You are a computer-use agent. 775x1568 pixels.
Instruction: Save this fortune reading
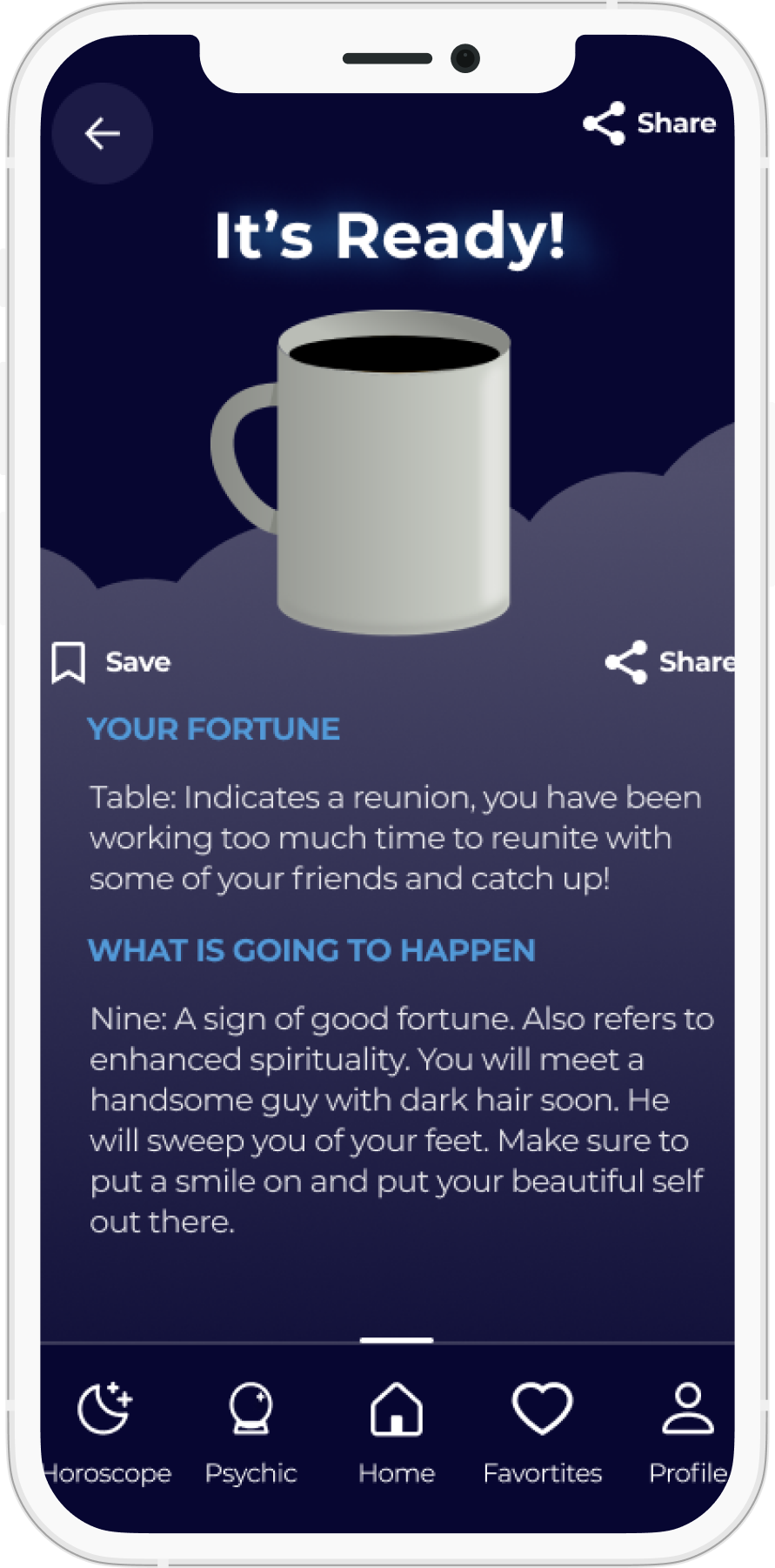tap(110, 662)
